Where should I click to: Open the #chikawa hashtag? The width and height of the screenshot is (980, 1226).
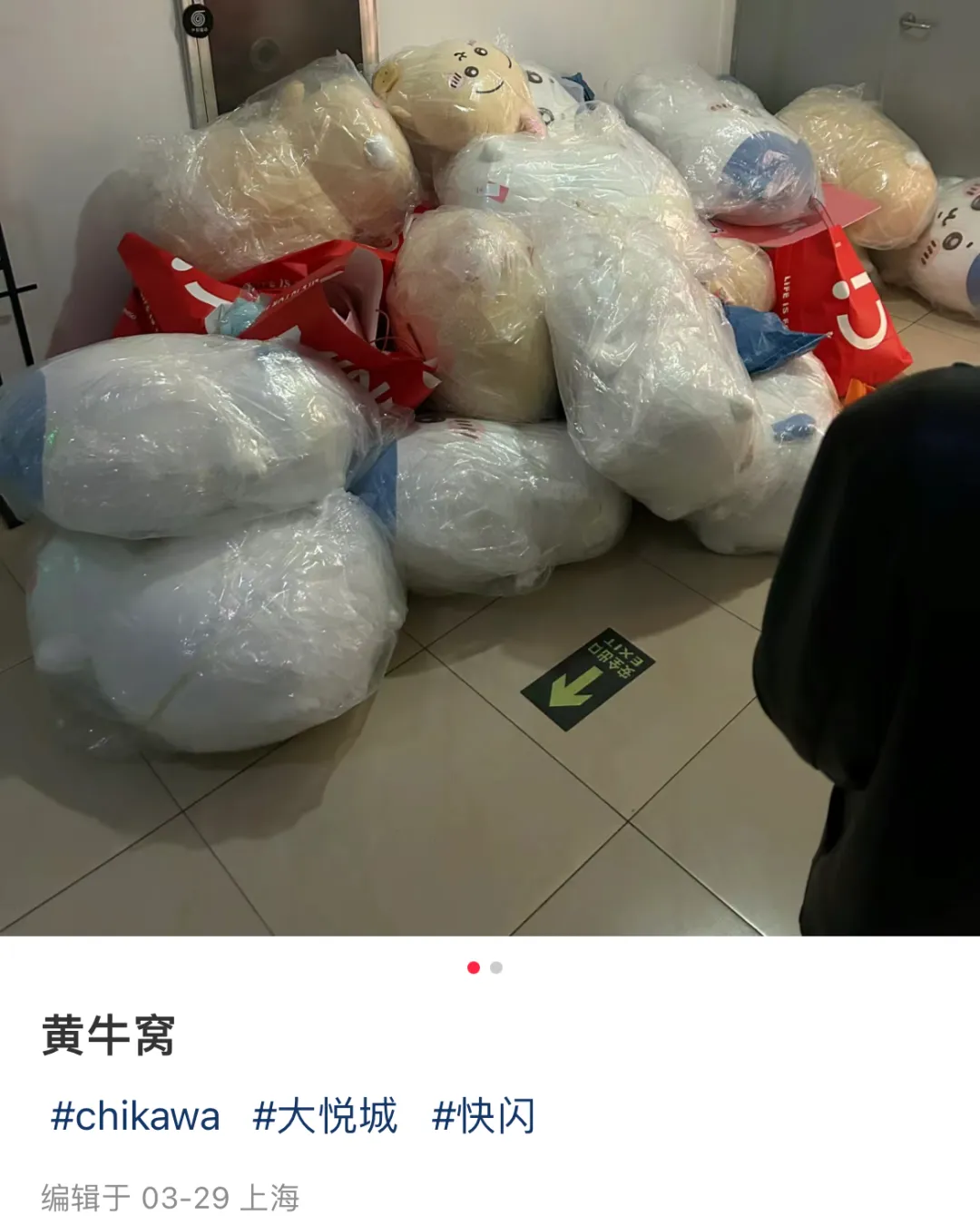(135, 1116)
